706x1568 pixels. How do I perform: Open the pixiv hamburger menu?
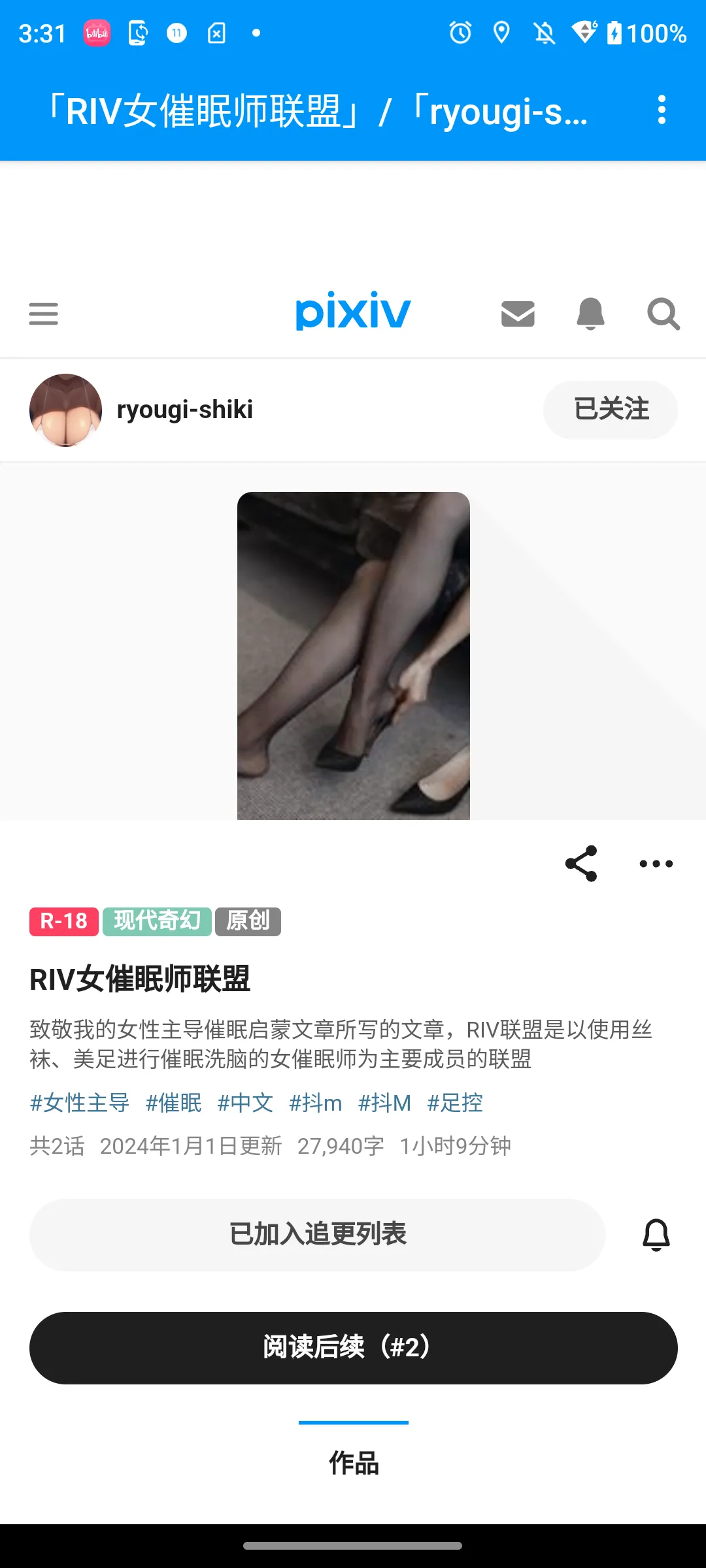pyautogui.click(x=44, y=314)
